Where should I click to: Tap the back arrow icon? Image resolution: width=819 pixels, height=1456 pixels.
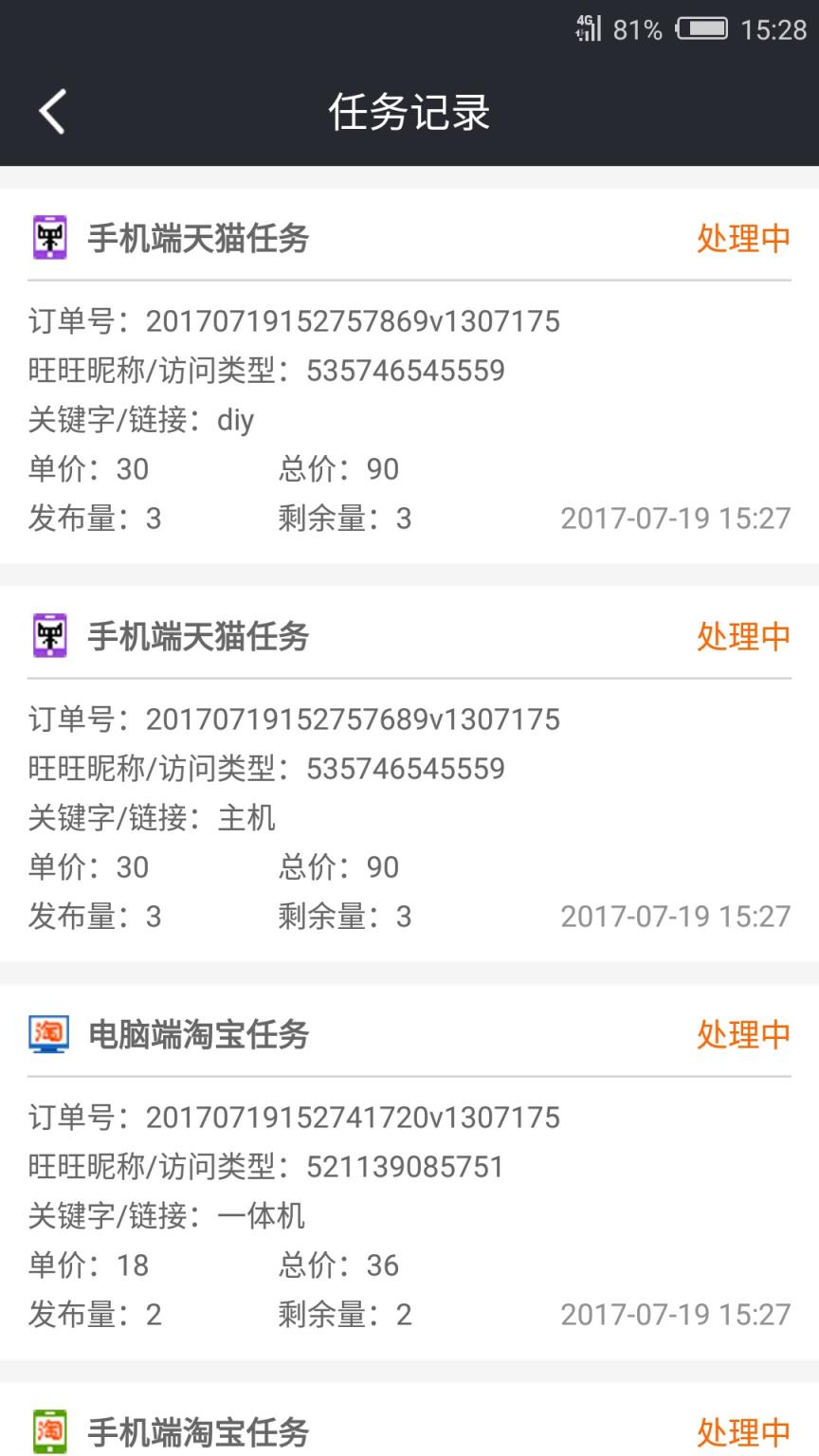[x=49, y=110]
